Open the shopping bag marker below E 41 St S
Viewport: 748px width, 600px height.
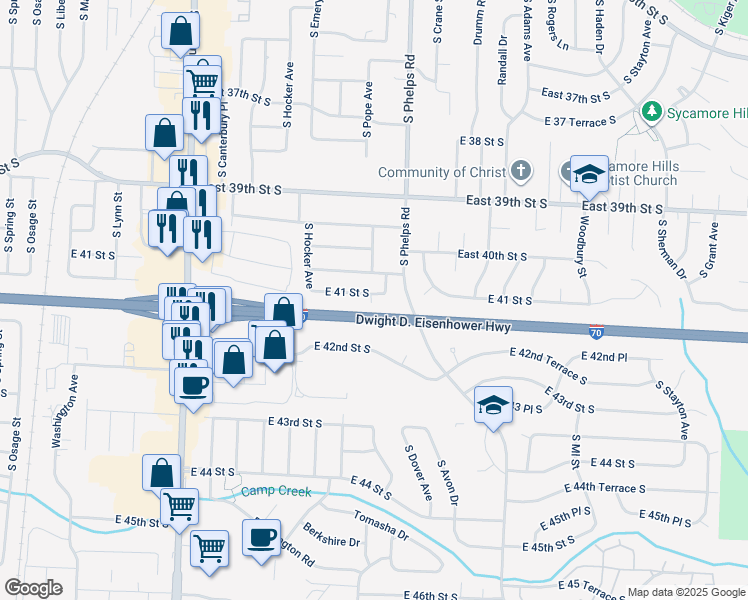pyautogui.click(x=284, y=312)
